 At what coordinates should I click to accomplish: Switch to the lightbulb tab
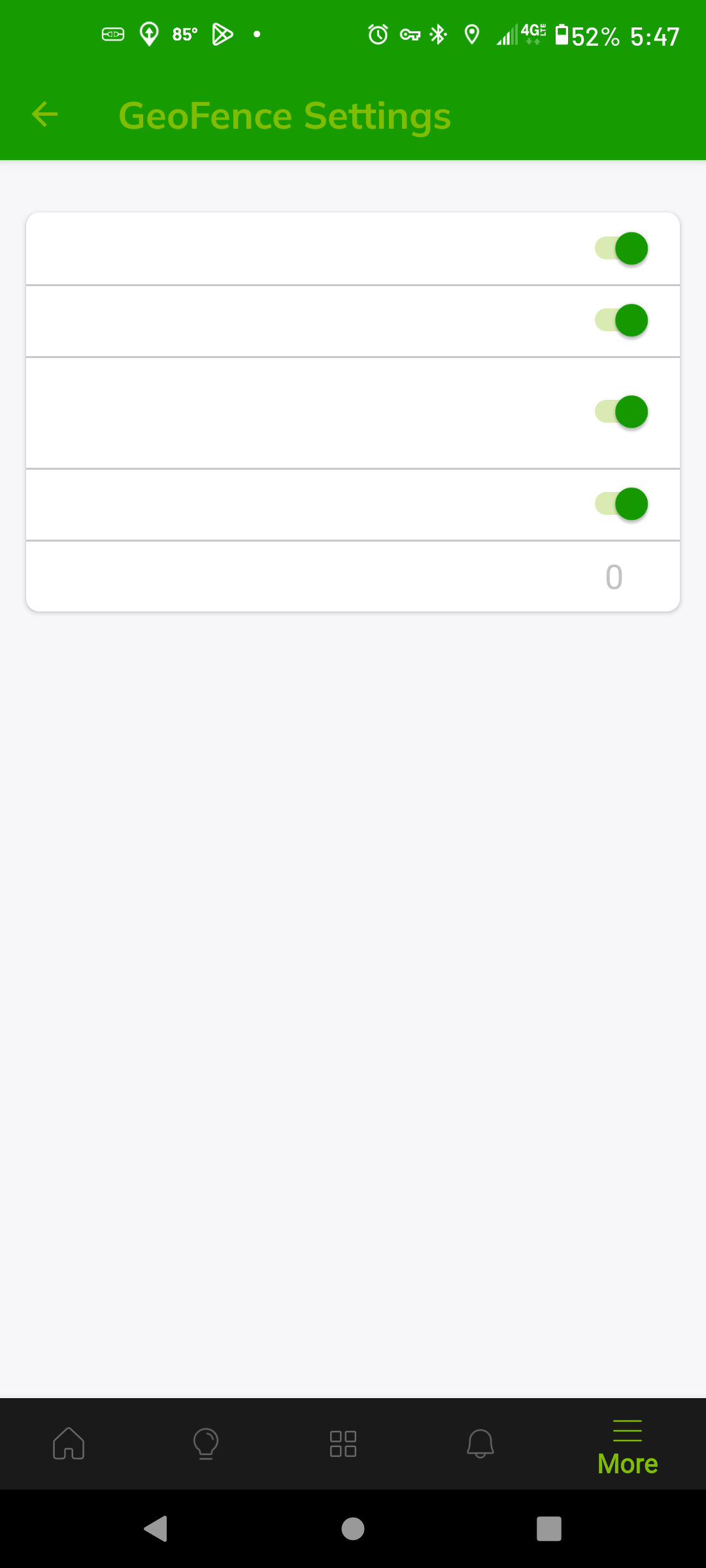206,1443
